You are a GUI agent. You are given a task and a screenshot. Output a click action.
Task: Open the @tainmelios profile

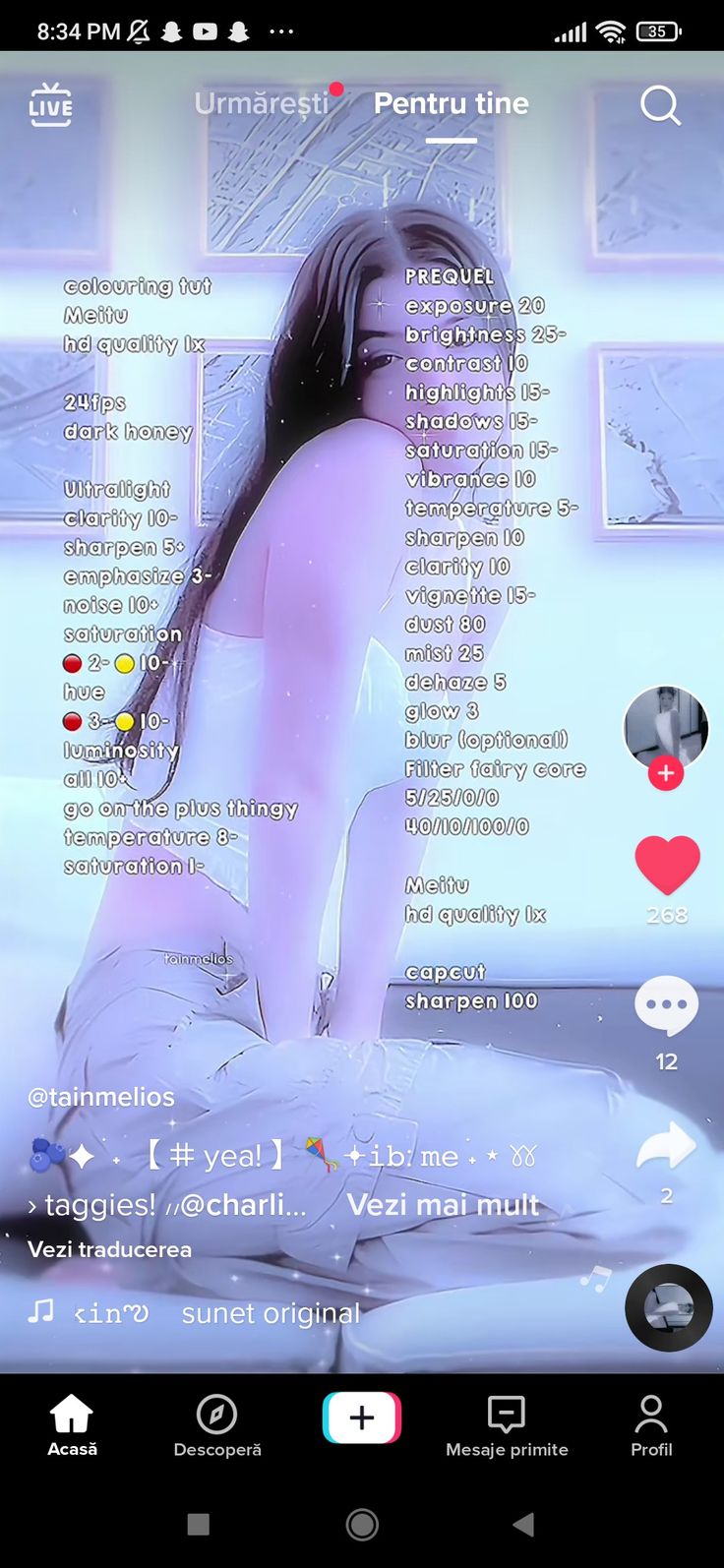[101, 1097]
